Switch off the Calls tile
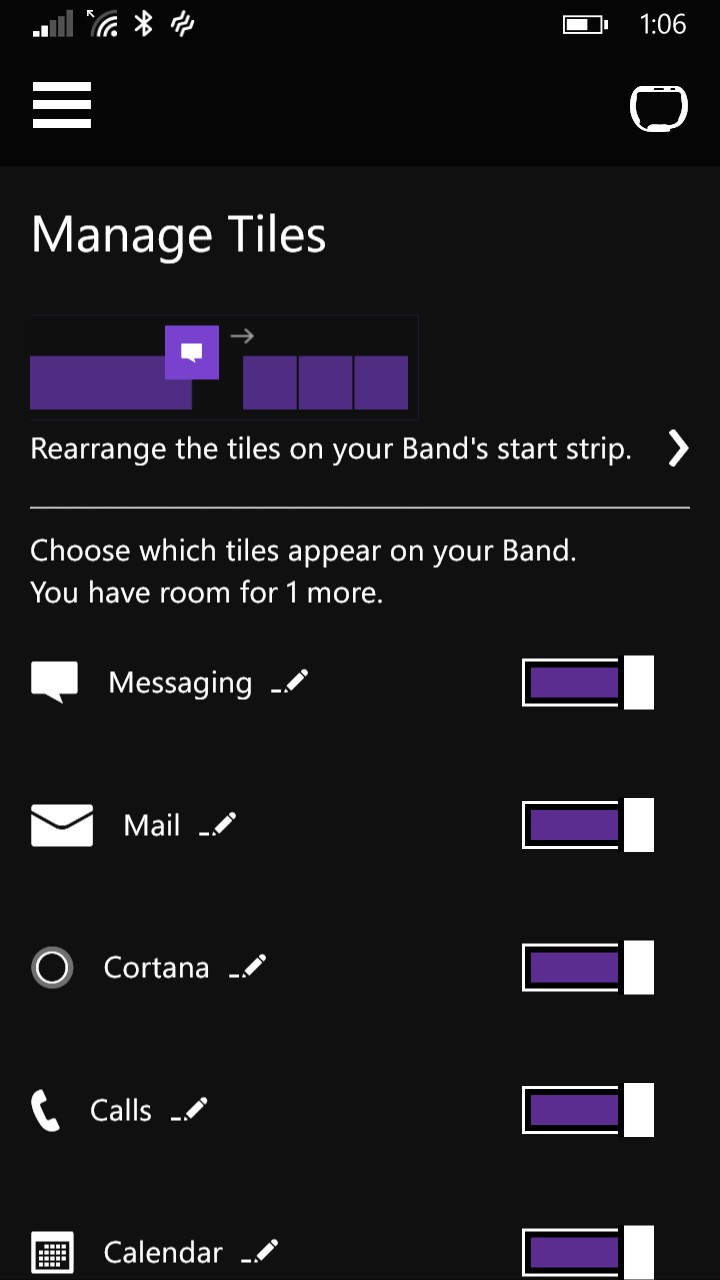This screenshot has height=1280, width=720. pyautogui.click(x=588, y=1110)
